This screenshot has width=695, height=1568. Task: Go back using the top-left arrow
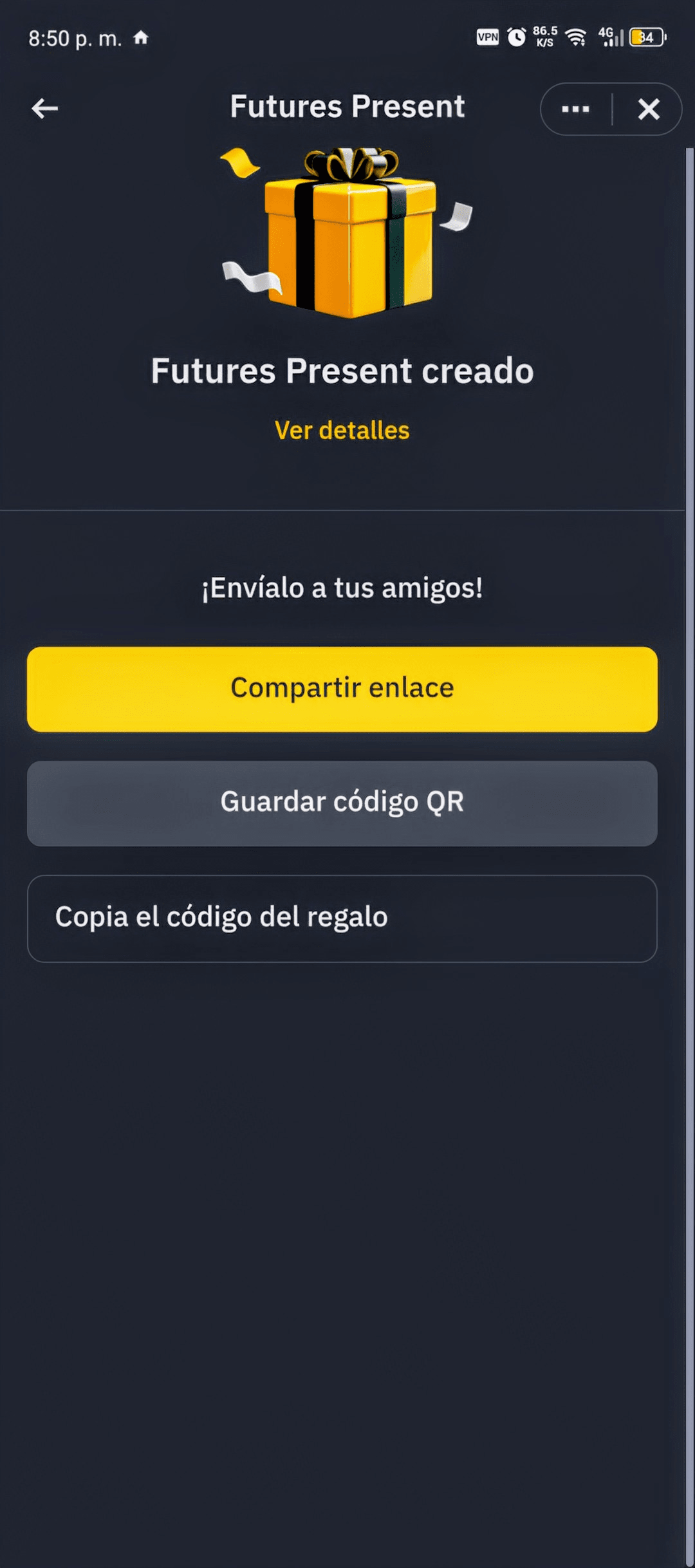coord(45,108)
